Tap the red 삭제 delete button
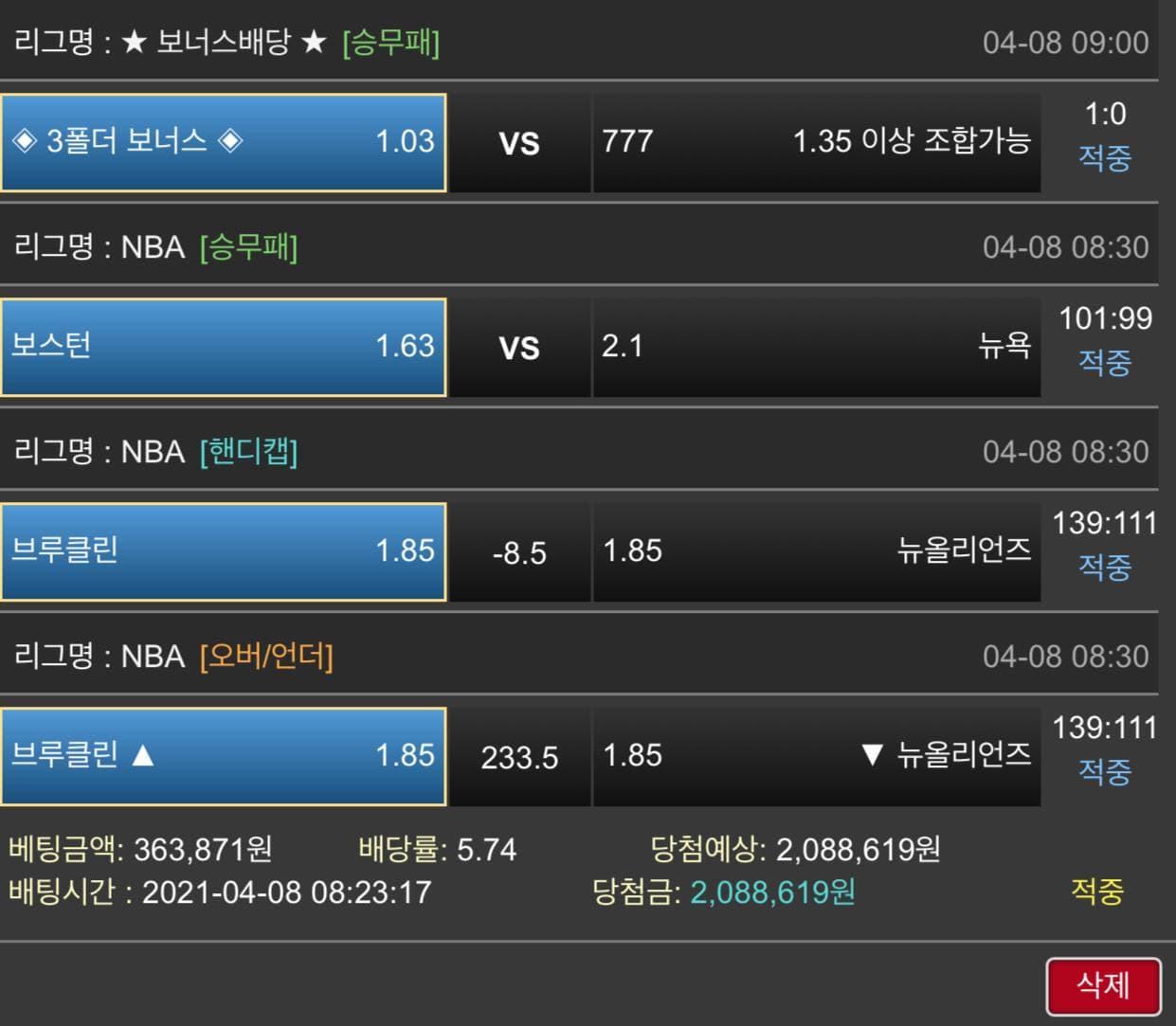Image resolution: width=1176 pixels, height=1026 pixels. 1103,986
